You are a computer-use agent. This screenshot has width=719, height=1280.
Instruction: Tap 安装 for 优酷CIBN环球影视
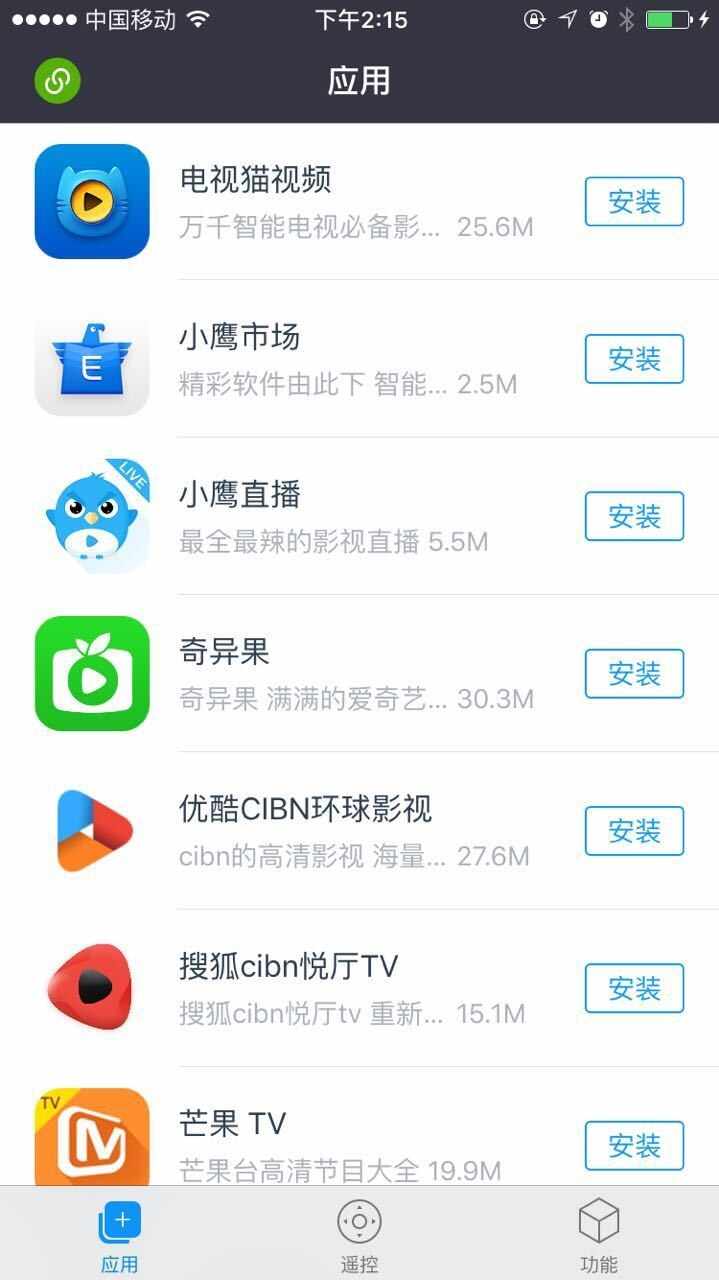point(634,831)
